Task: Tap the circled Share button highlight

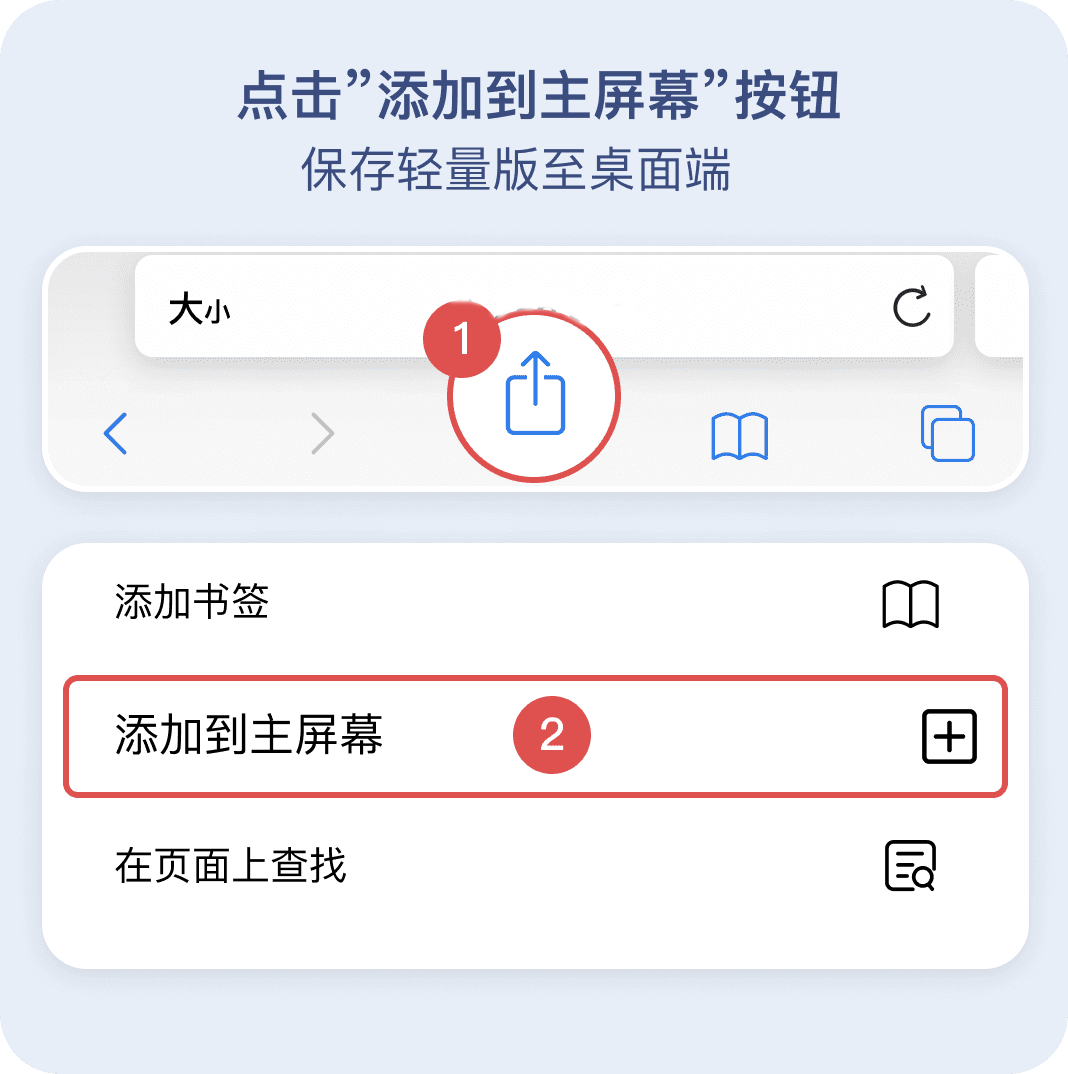Action: [536, 393]
